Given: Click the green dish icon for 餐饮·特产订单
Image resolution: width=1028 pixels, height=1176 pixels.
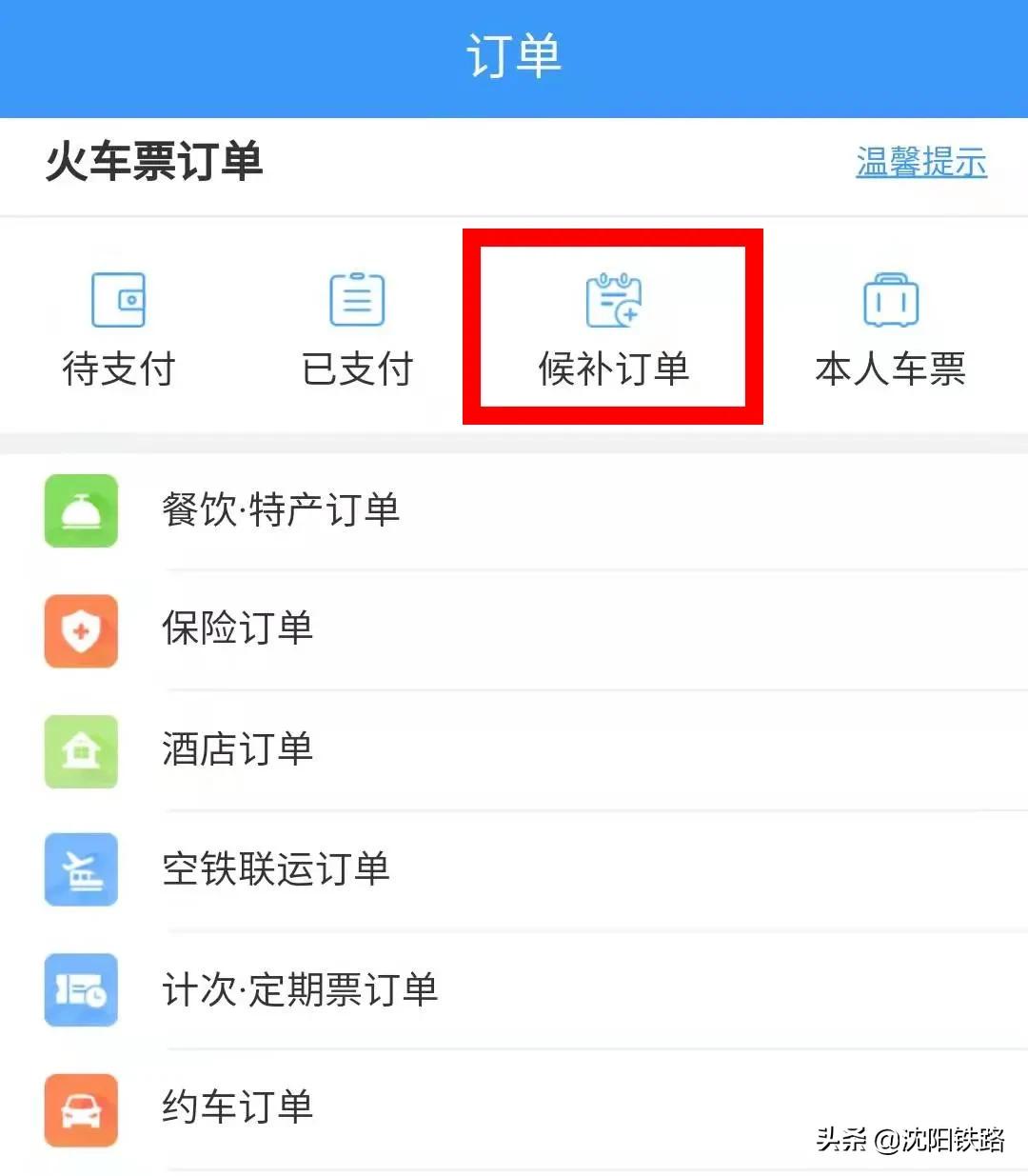Looking at the screenshot, I should tap(81, 511).
